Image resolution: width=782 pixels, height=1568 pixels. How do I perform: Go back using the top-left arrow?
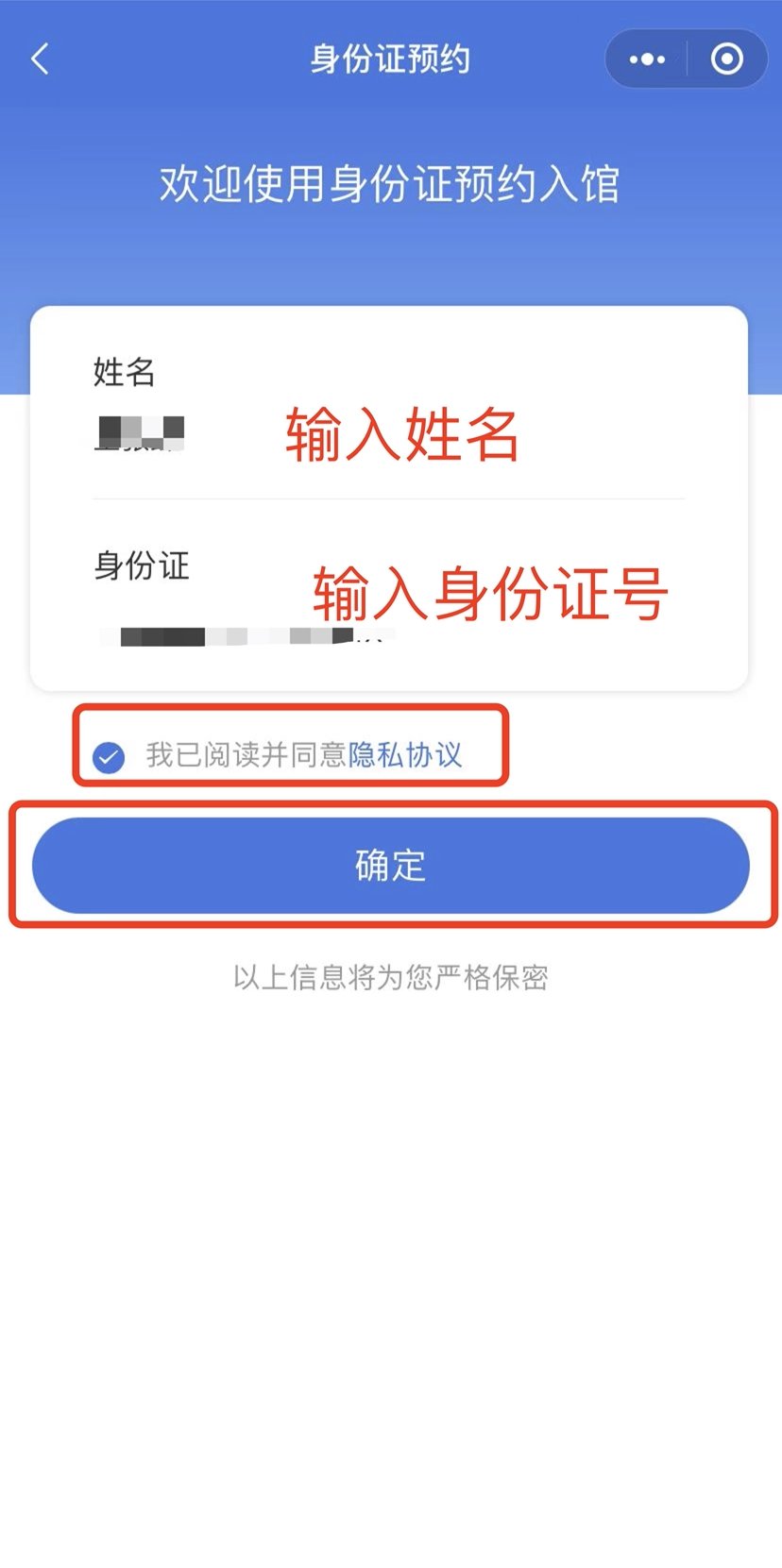pos(40,59)
